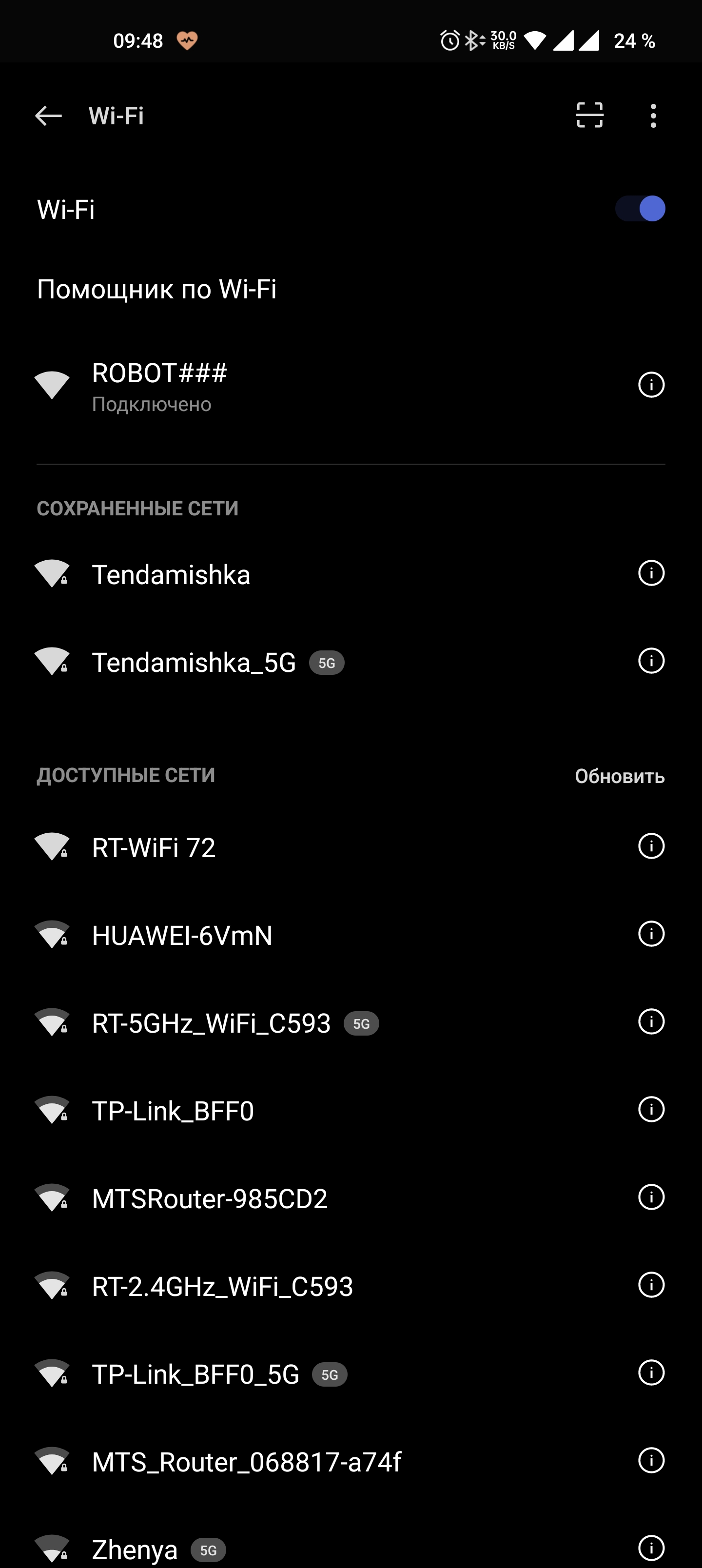Connect to RT-2.4GHz_WiFi_C593
This screenshot has height=1568, width=702.
click(222, 1286)
